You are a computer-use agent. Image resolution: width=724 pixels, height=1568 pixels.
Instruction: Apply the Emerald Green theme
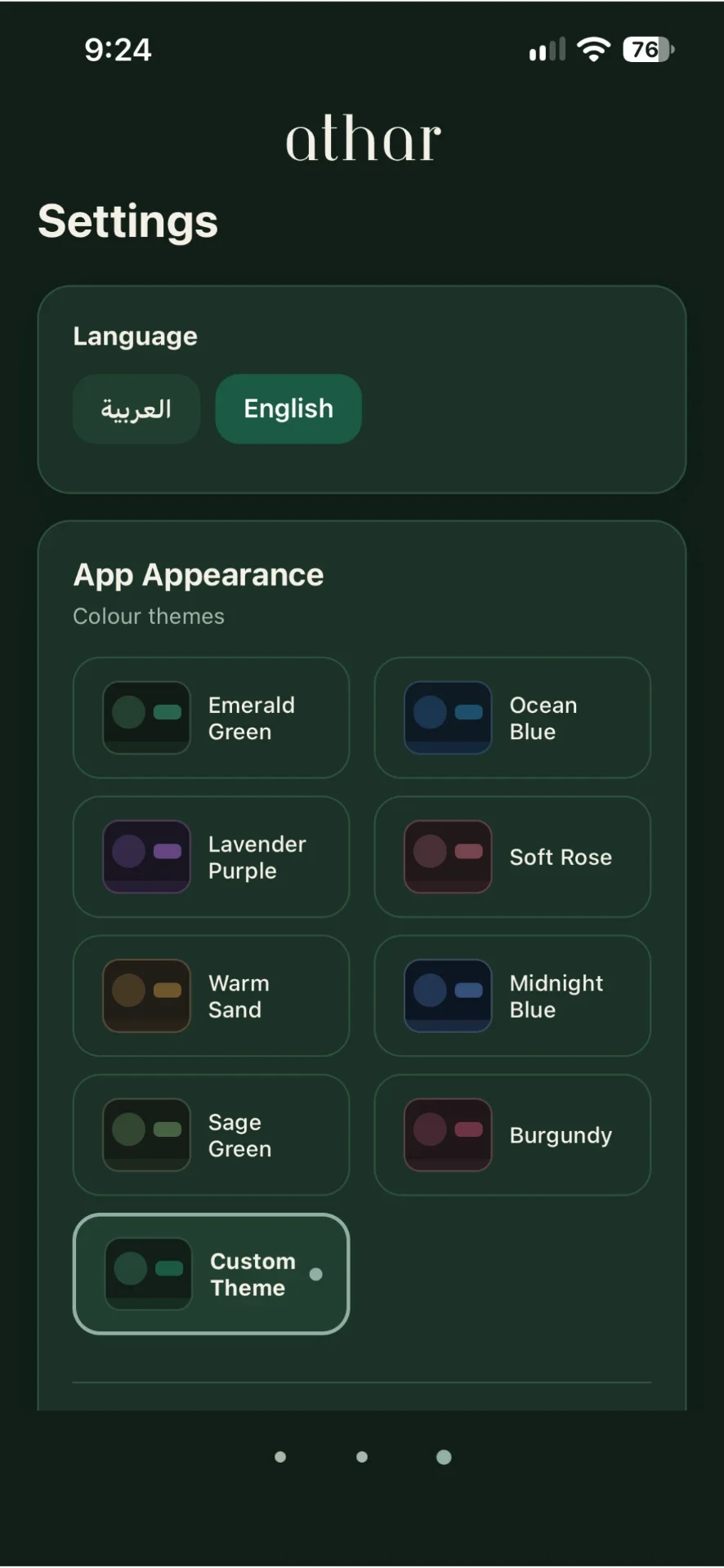(211, 718)
